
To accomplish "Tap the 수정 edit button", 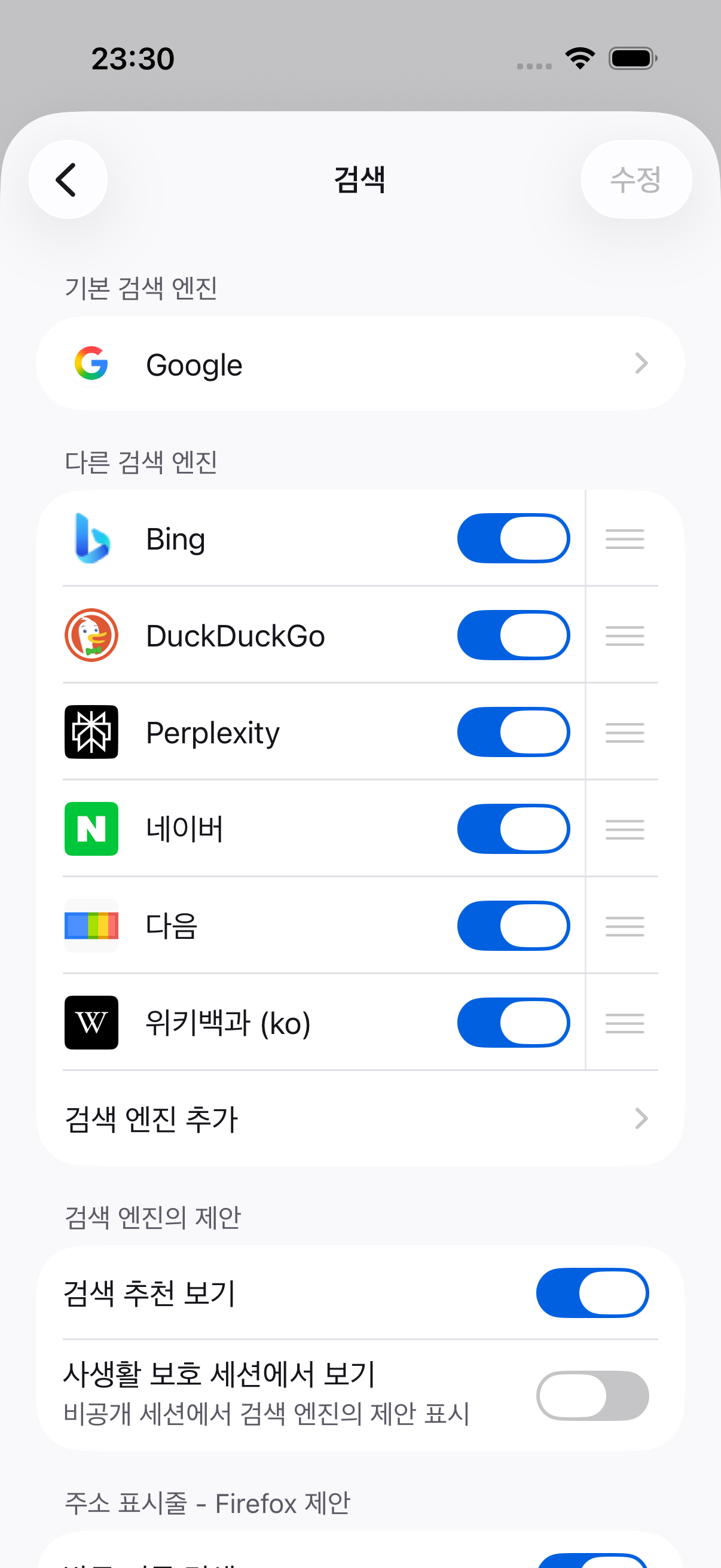I will (636, 179).
